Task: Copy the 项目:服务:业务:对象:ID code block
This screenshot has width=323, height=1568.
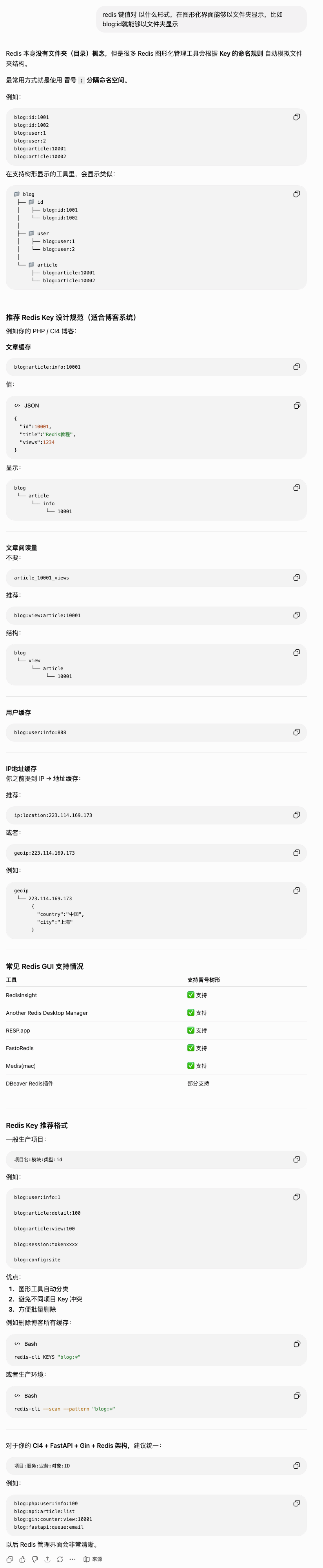Action: click(x=297, y=1466)
